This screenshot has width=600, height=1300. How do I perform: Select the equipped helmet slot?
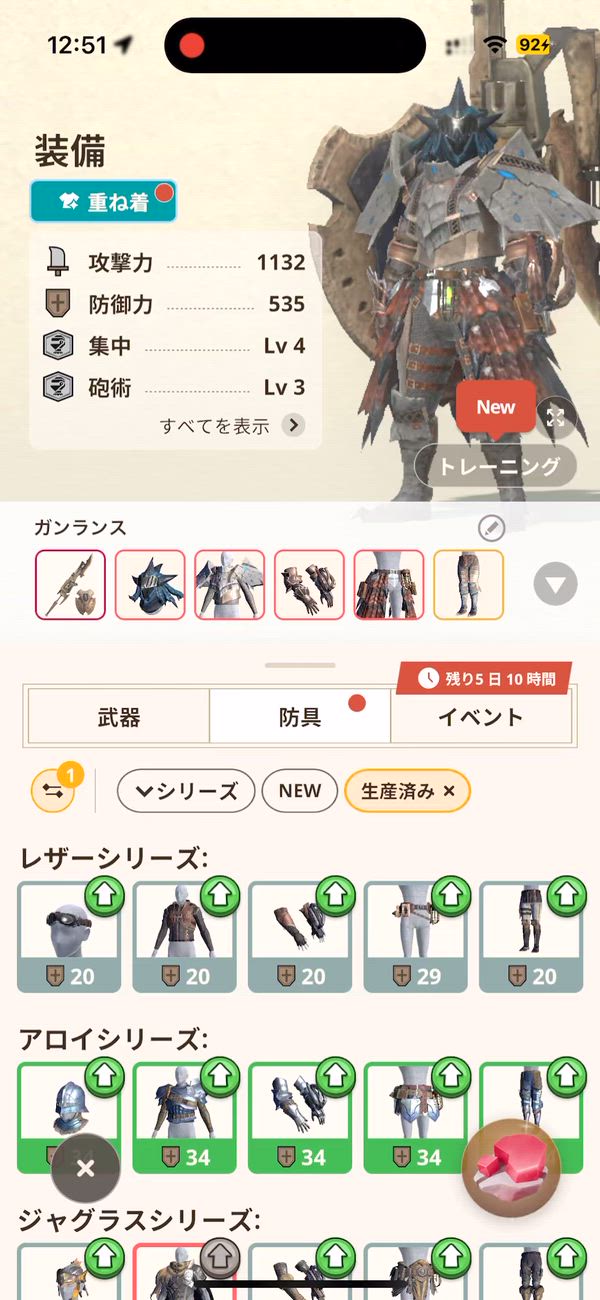(x=150, y=585)
